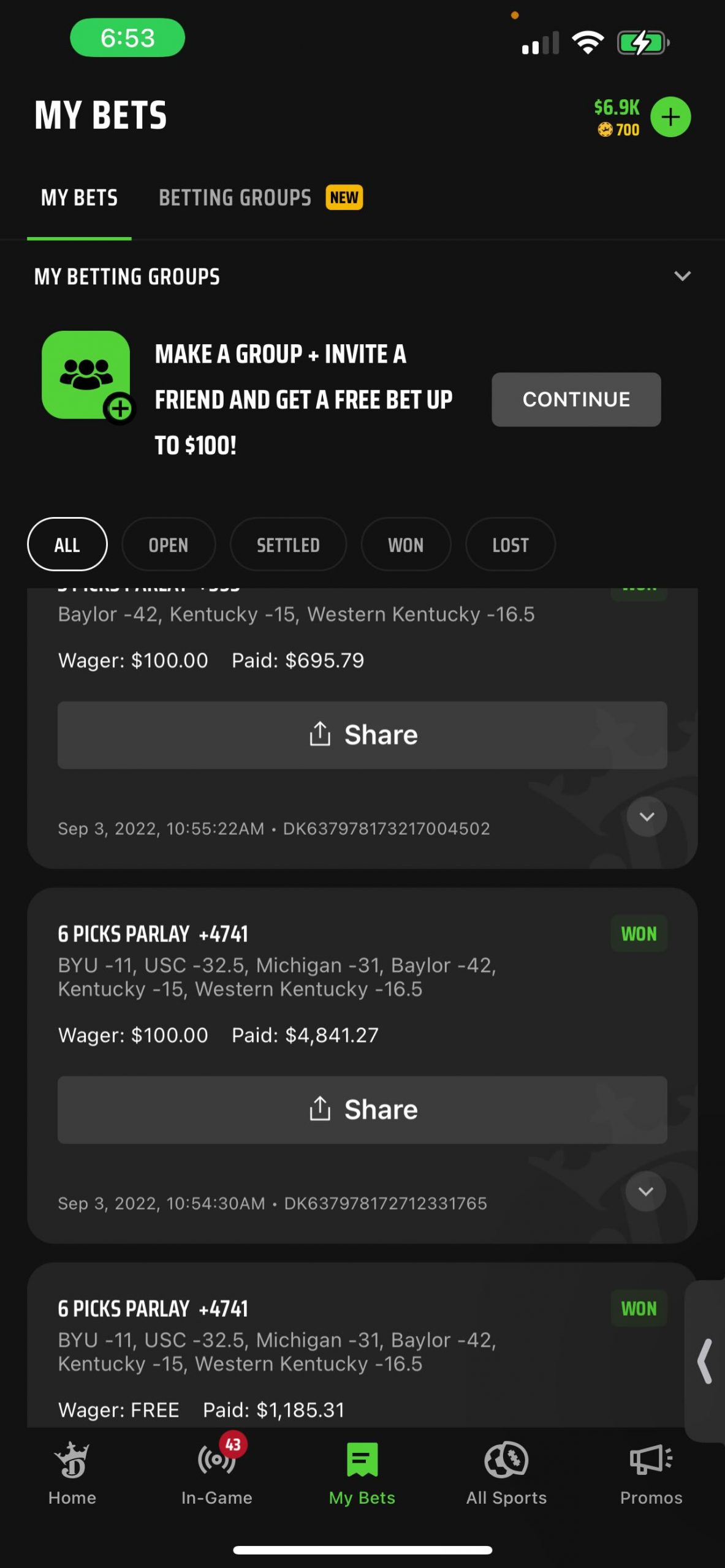Image resolution: width=725 pixels, height=1568 pixels.
Task: Expand details of the $4,841.27 parlay
Action: coord(645,1191)
